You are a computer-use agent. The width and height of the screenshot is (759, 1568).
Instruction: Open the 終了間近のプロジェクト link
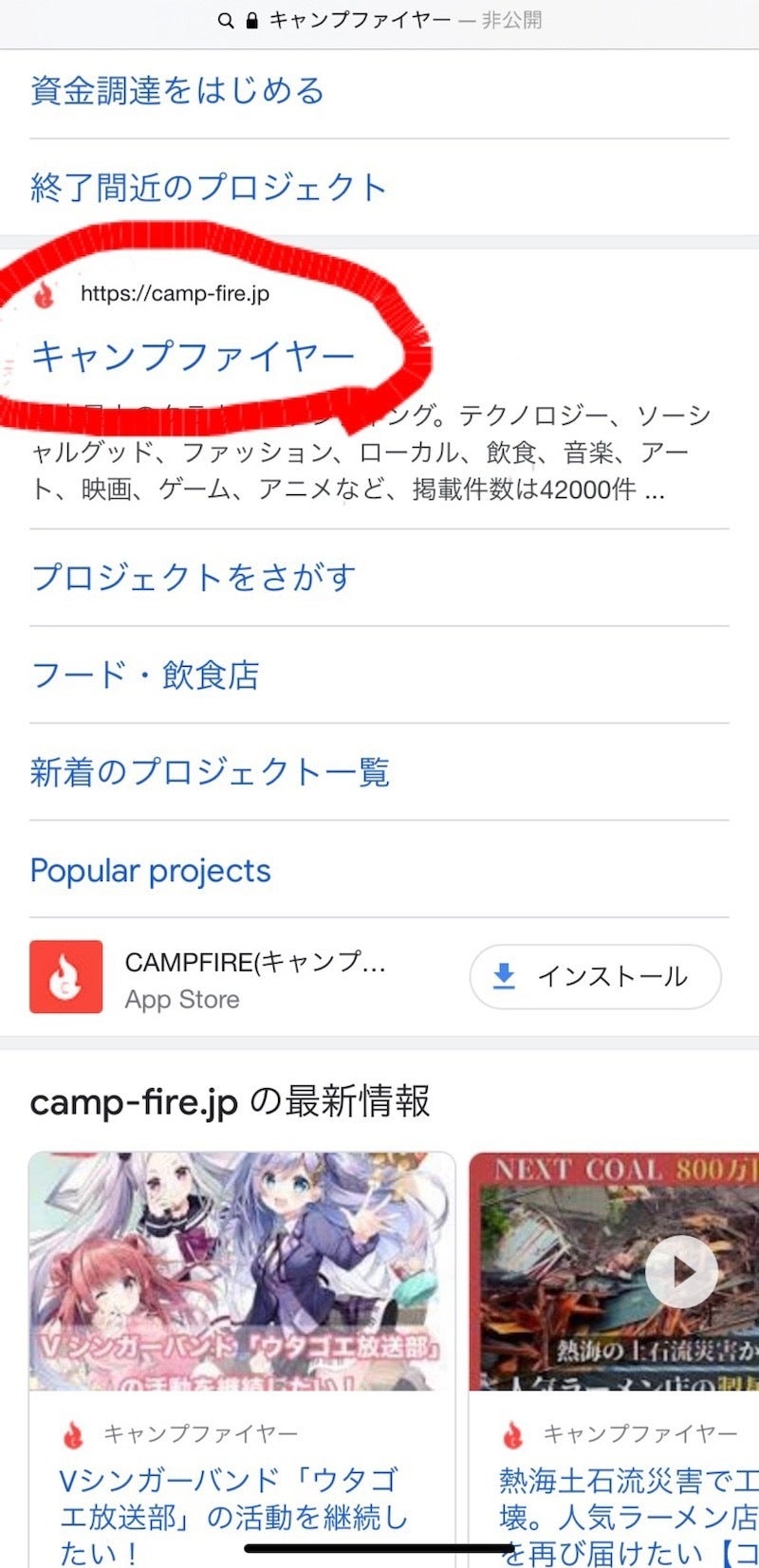pos(209,187)
